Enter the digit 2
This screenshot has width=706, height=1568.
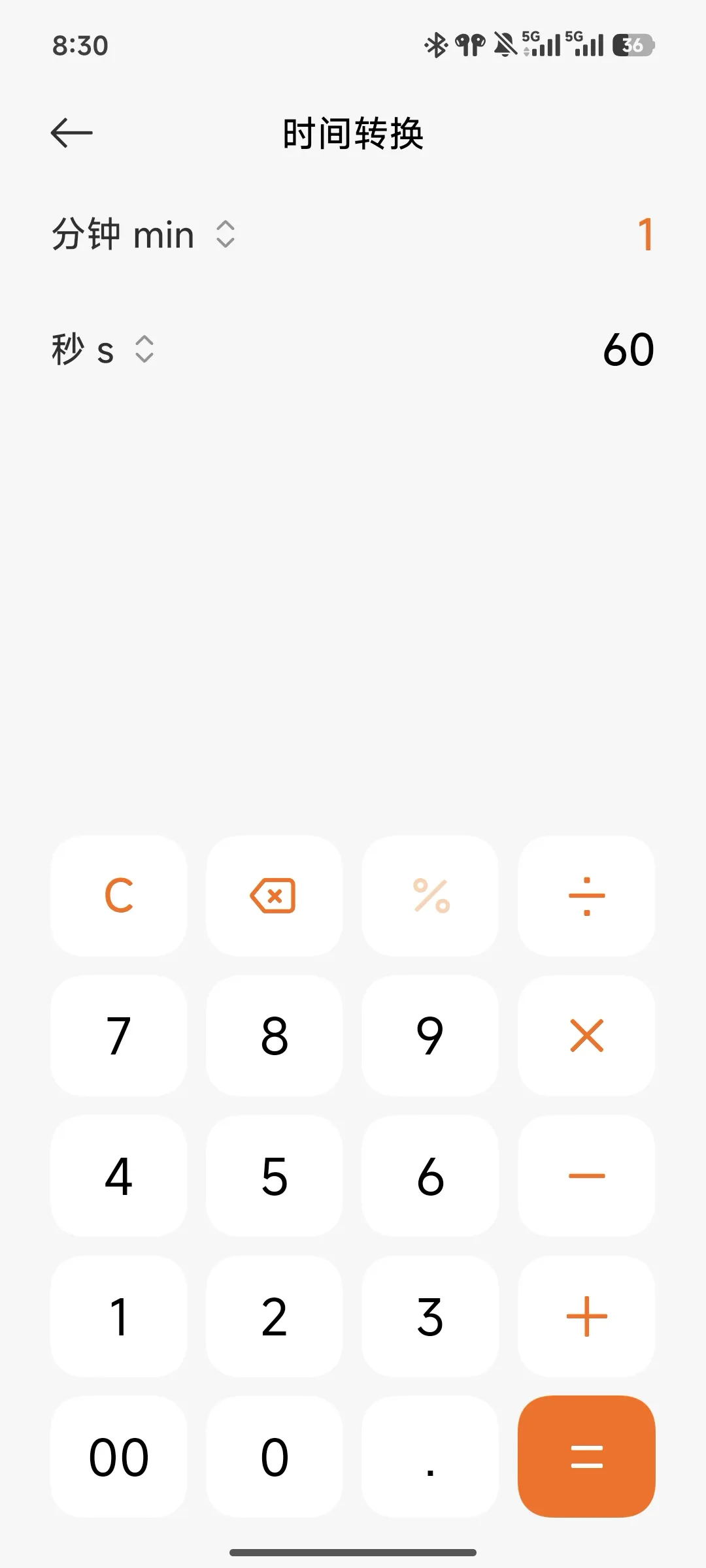click(274, 1316)
